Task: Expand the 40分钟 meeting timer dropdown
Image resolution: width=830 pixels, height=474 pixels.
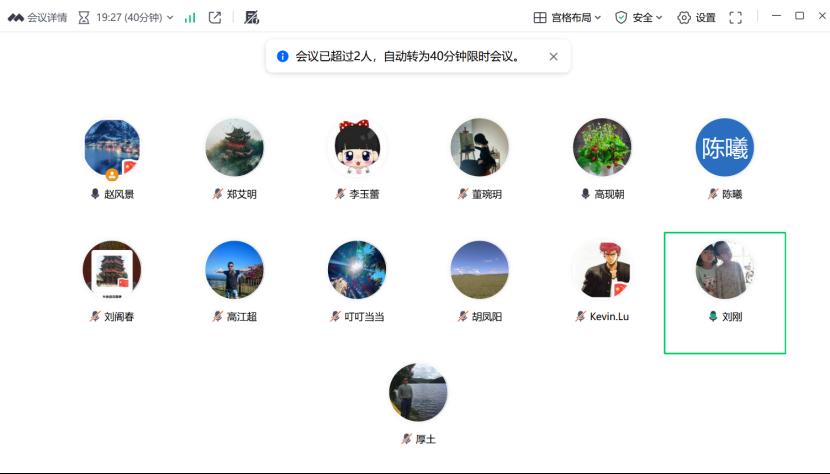Action: point(134,17)
